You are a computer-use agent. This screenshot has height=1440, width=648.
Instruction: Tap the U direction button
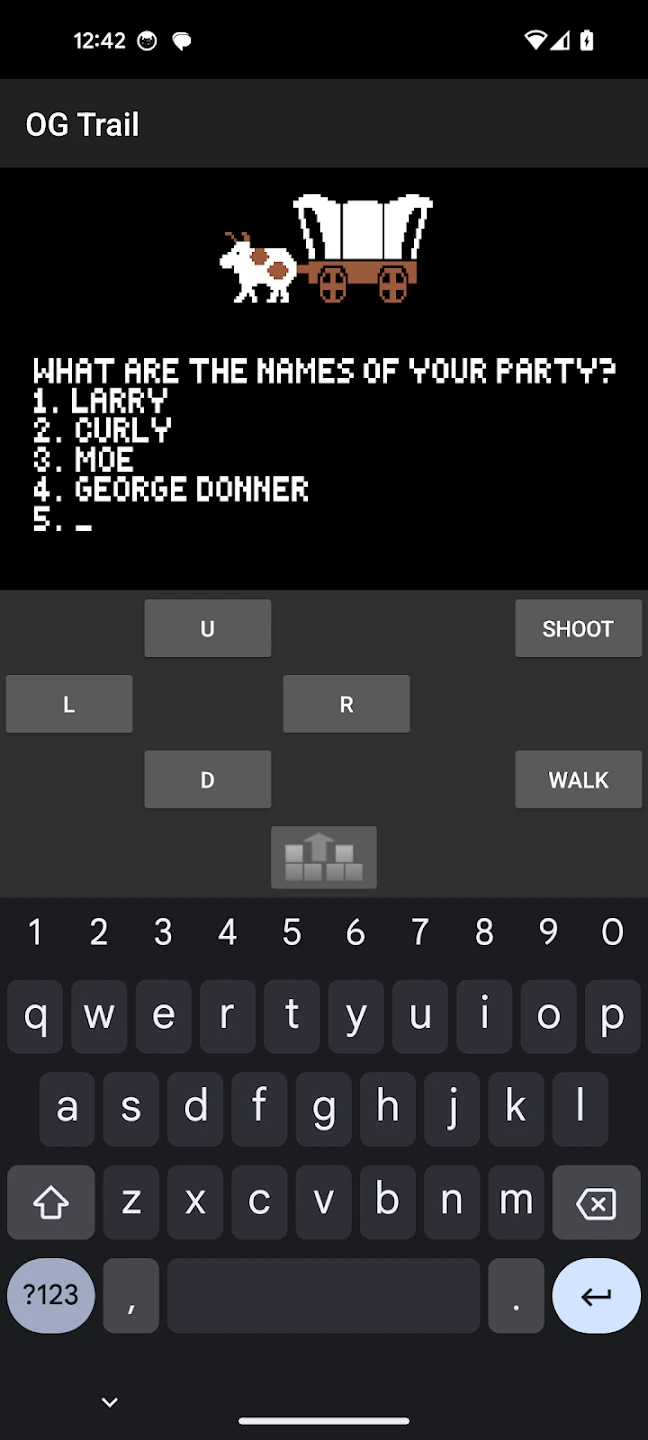(207, 628)
